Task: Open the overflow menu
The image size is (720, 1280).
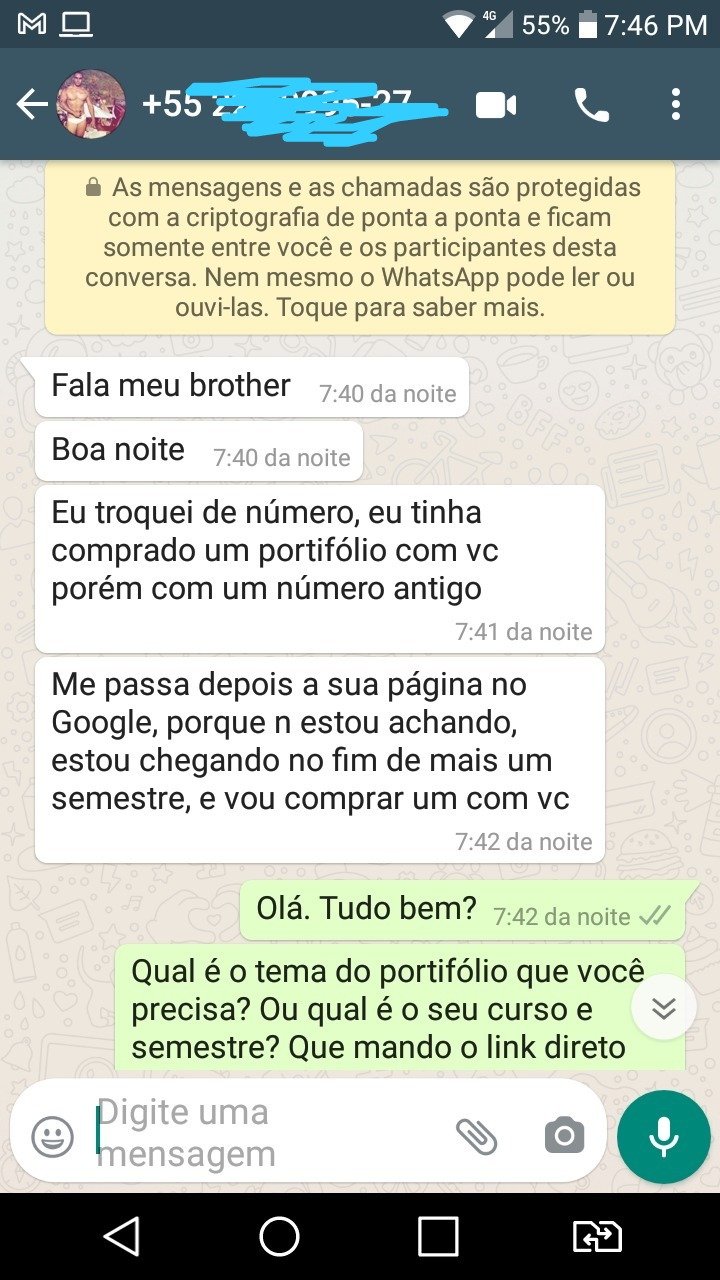Action: tap(676, 104)
